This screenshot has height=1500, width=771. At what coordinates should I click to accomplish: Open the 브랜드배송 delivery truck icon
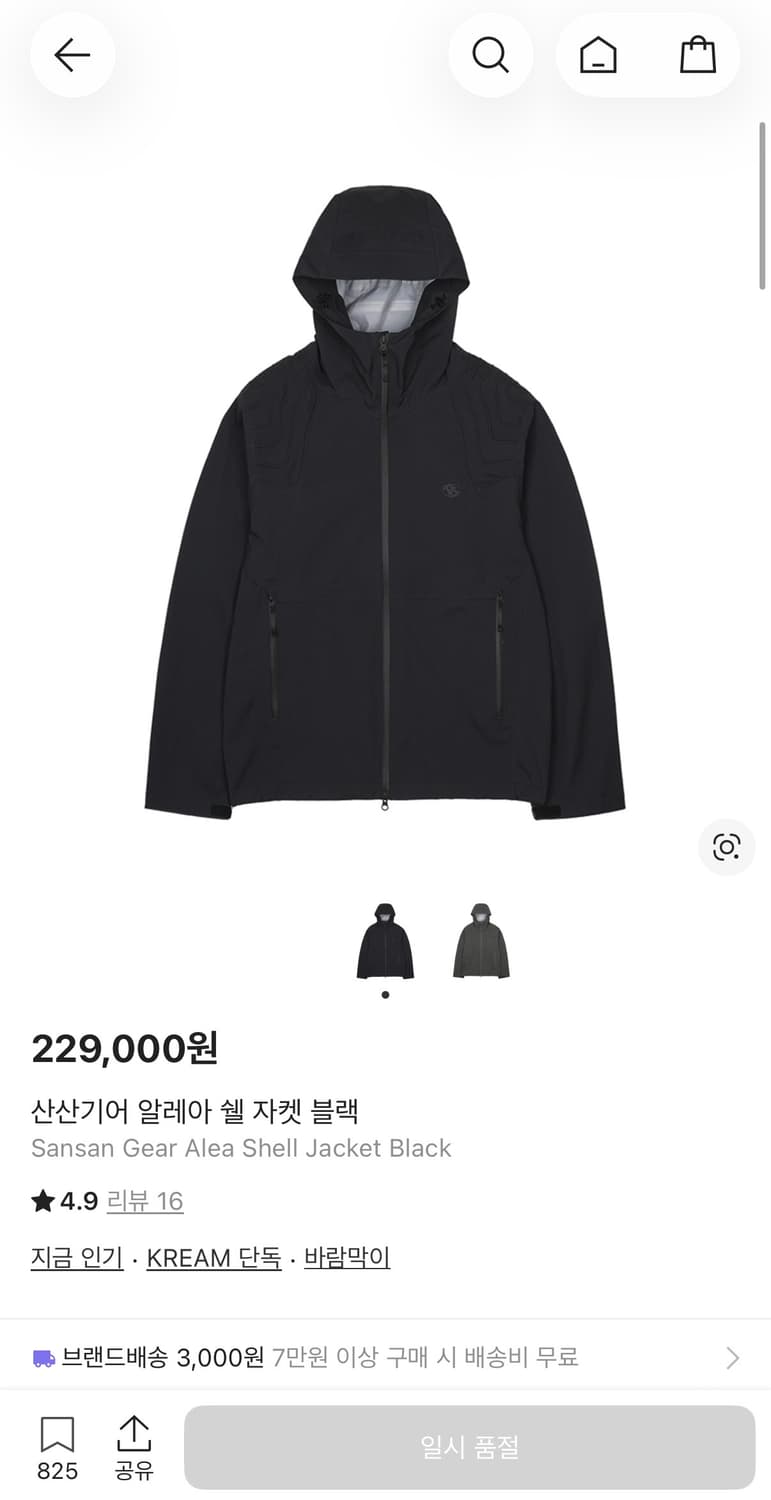(x=42, y=1357)
